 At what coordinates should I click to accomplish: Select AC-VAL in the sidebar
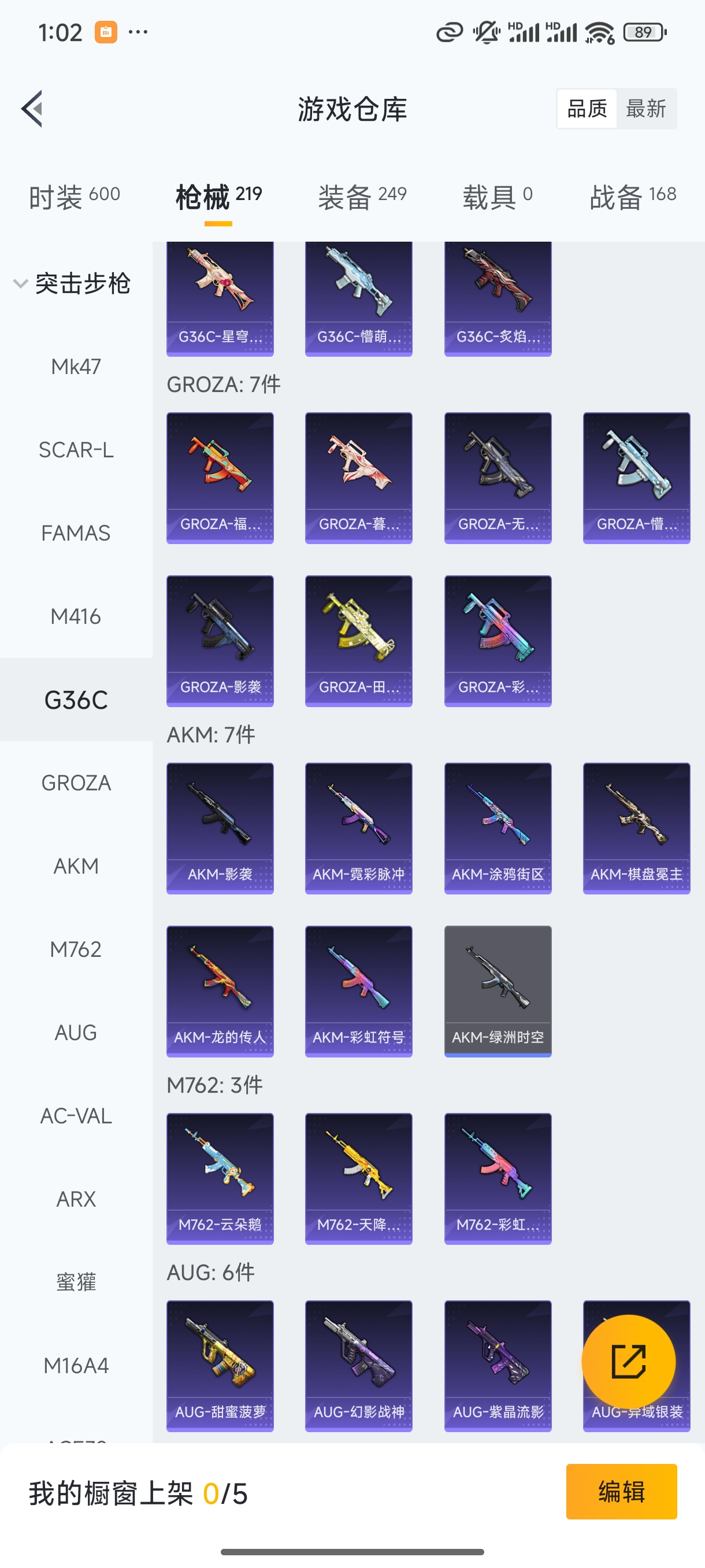[x=76, y=1116]
